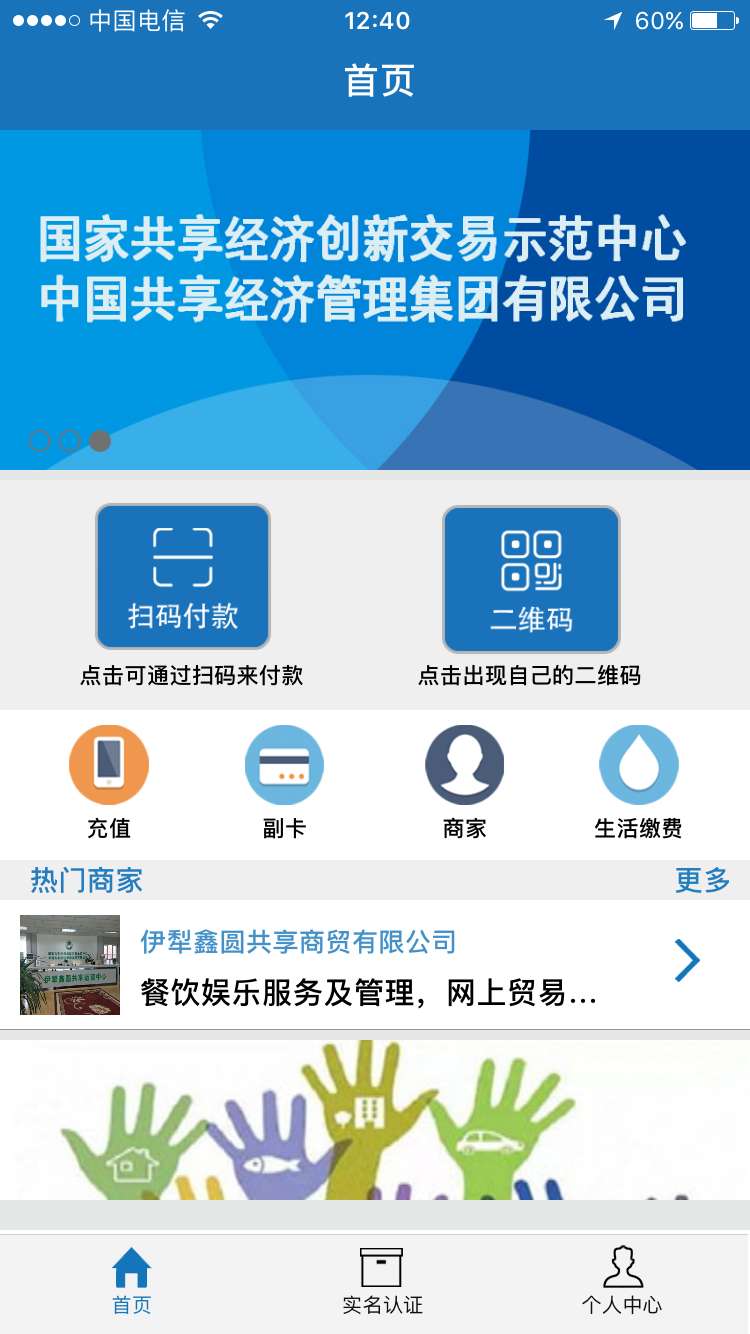Screen dimensions: 750x1334
Task: Open 商家 merchants
Action: click(x=464, y=782)
